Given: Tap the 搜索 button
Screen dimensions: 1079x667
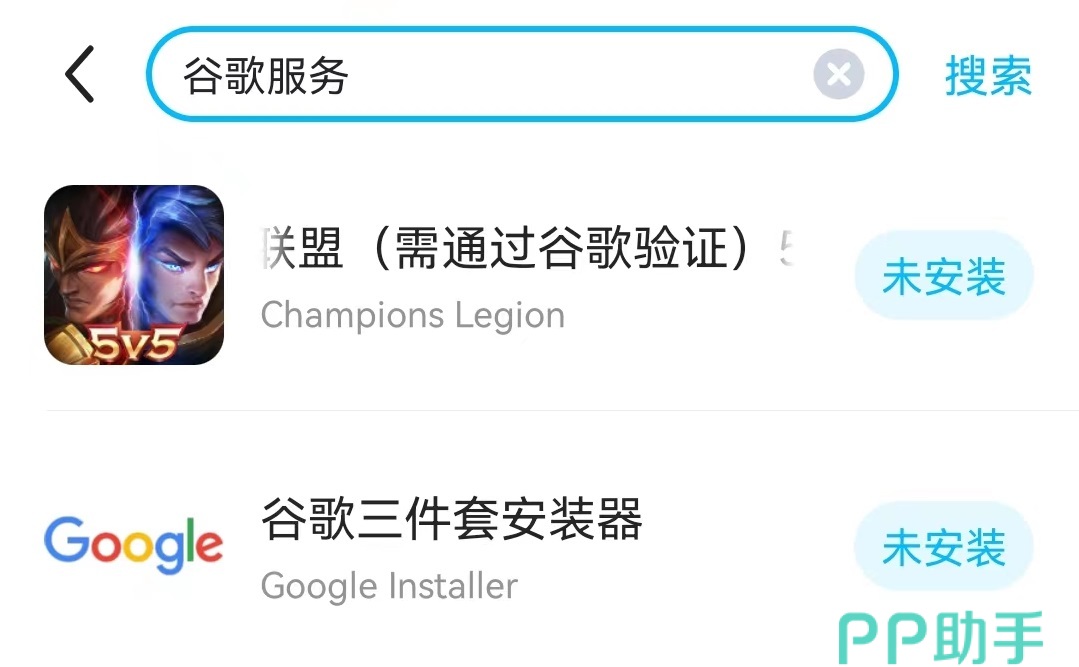Looking at the screenshot, I should click(x=988, y=76).
